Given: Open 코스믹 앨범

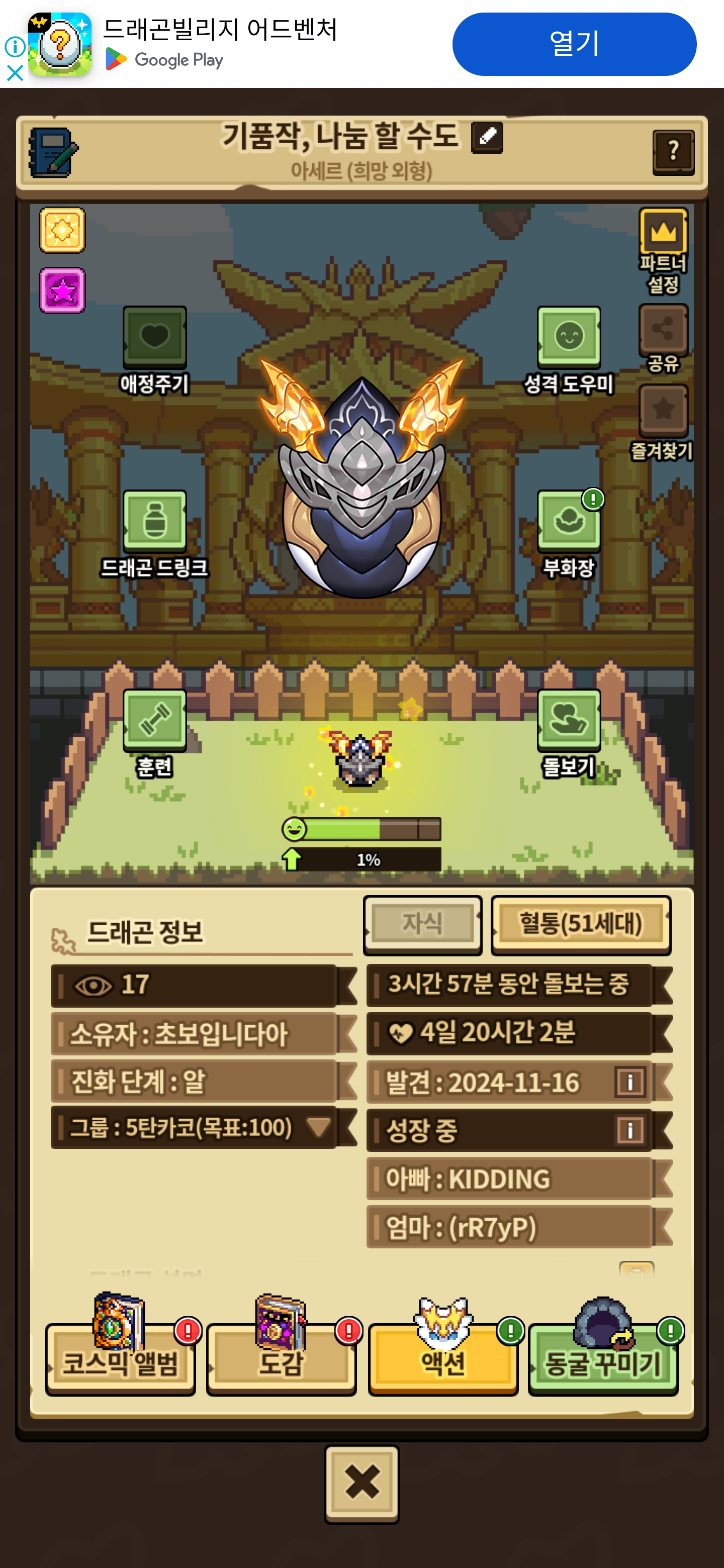Looking at the screenshot, I should [121, 1358].
